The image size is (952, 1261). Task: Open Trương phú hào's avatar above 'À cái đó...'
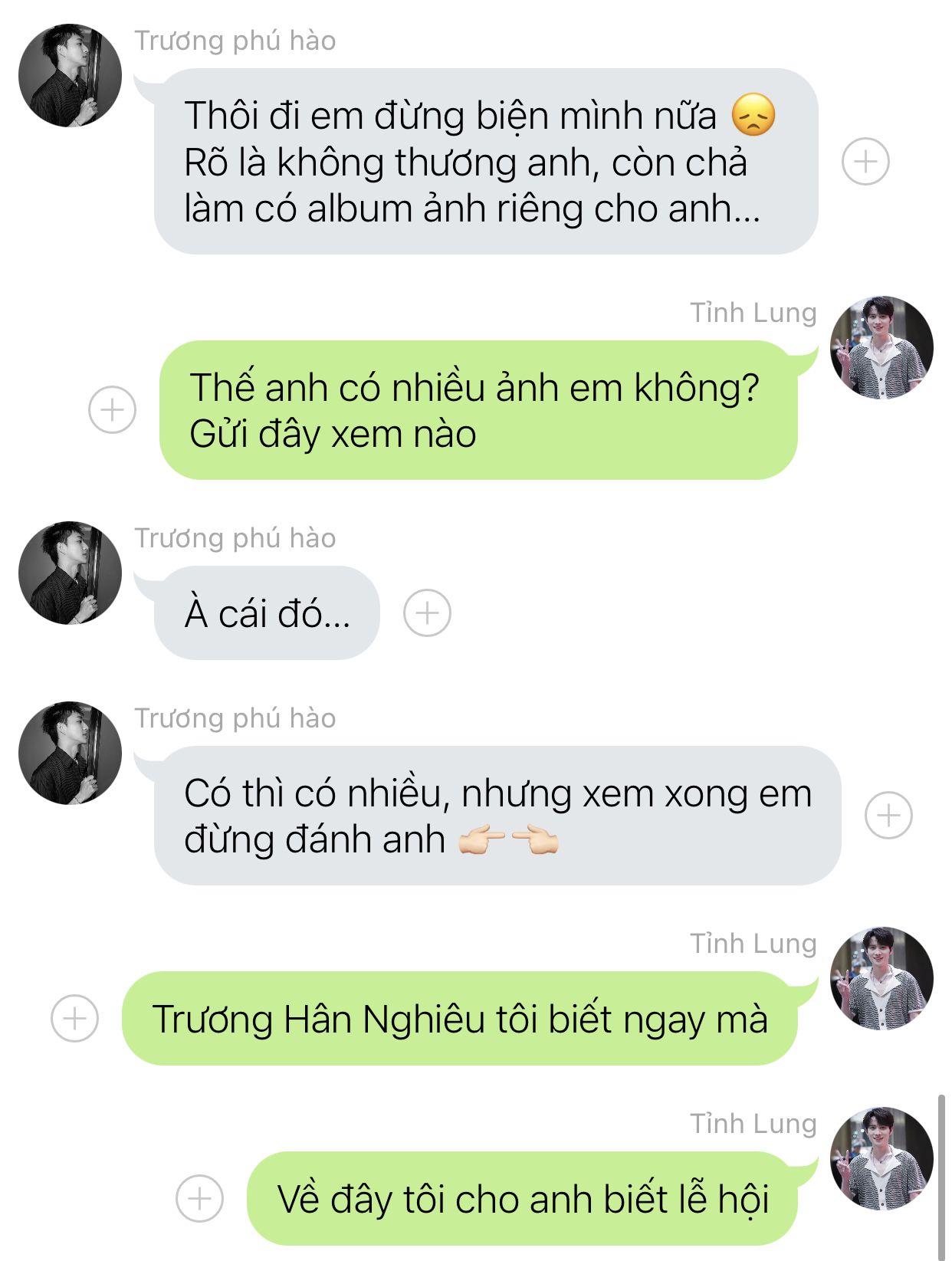[x=70, y=573]
